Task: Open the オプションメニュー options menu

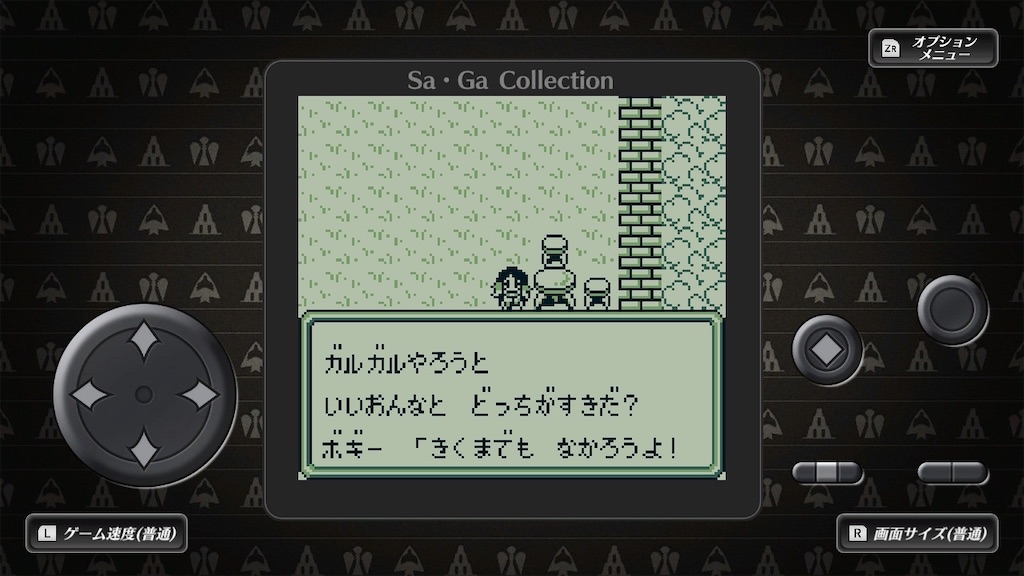Action: [x=933, y=47]
